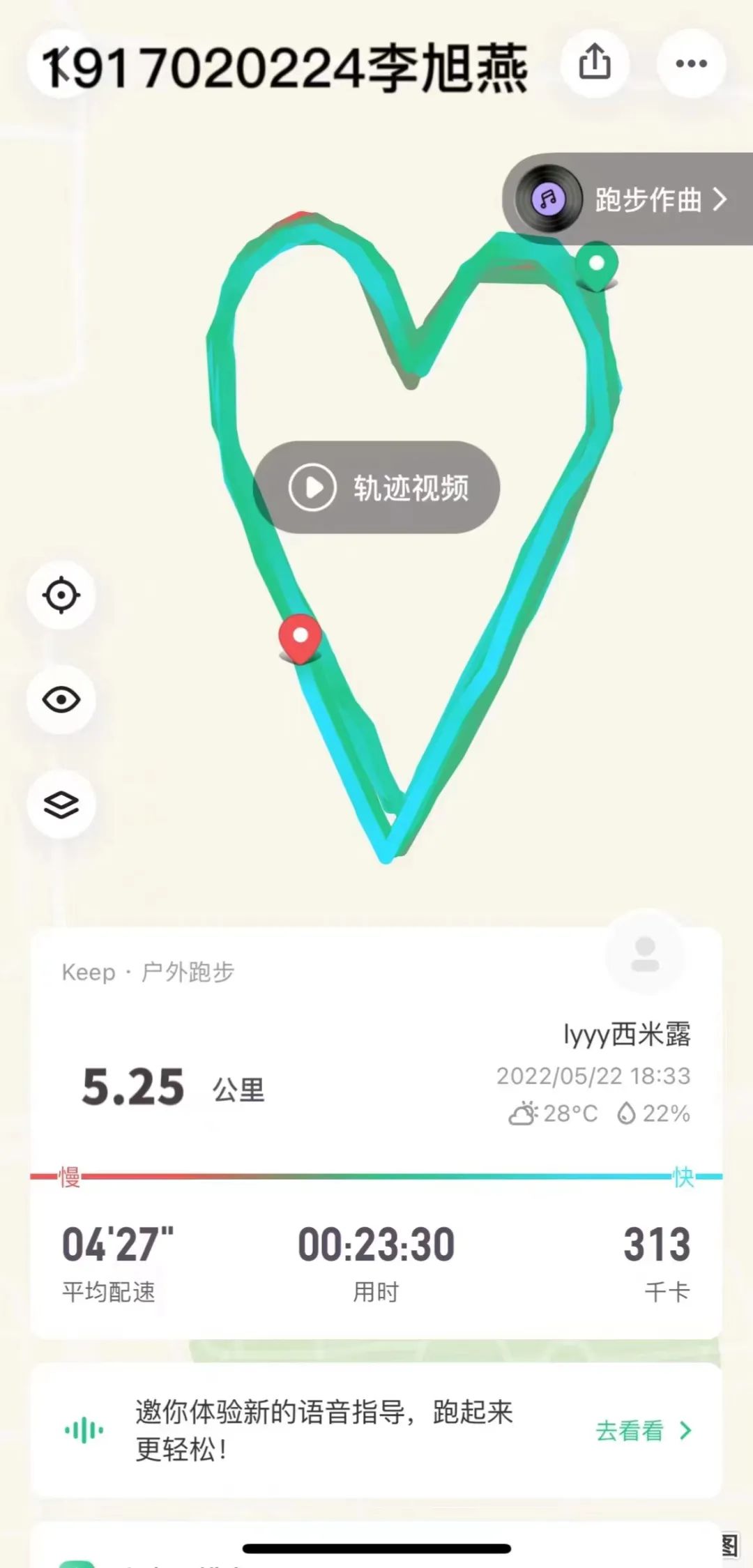This screenshot has height=1568, width=753.
Task: Open the 跑步作曲 music feature
Action: coord(627,199)
